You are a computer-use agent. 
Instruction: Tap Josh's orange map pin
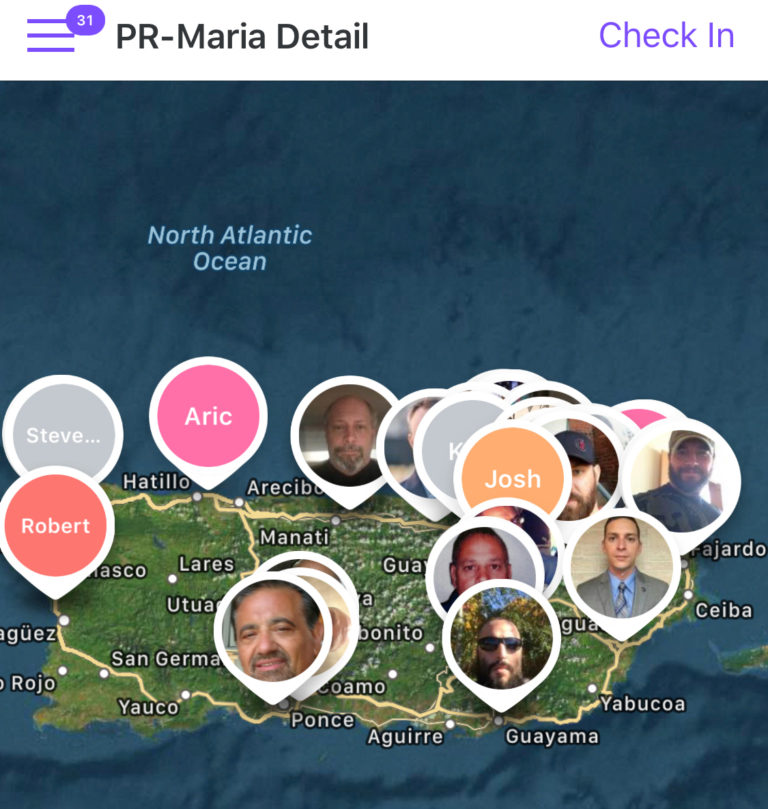512,478
